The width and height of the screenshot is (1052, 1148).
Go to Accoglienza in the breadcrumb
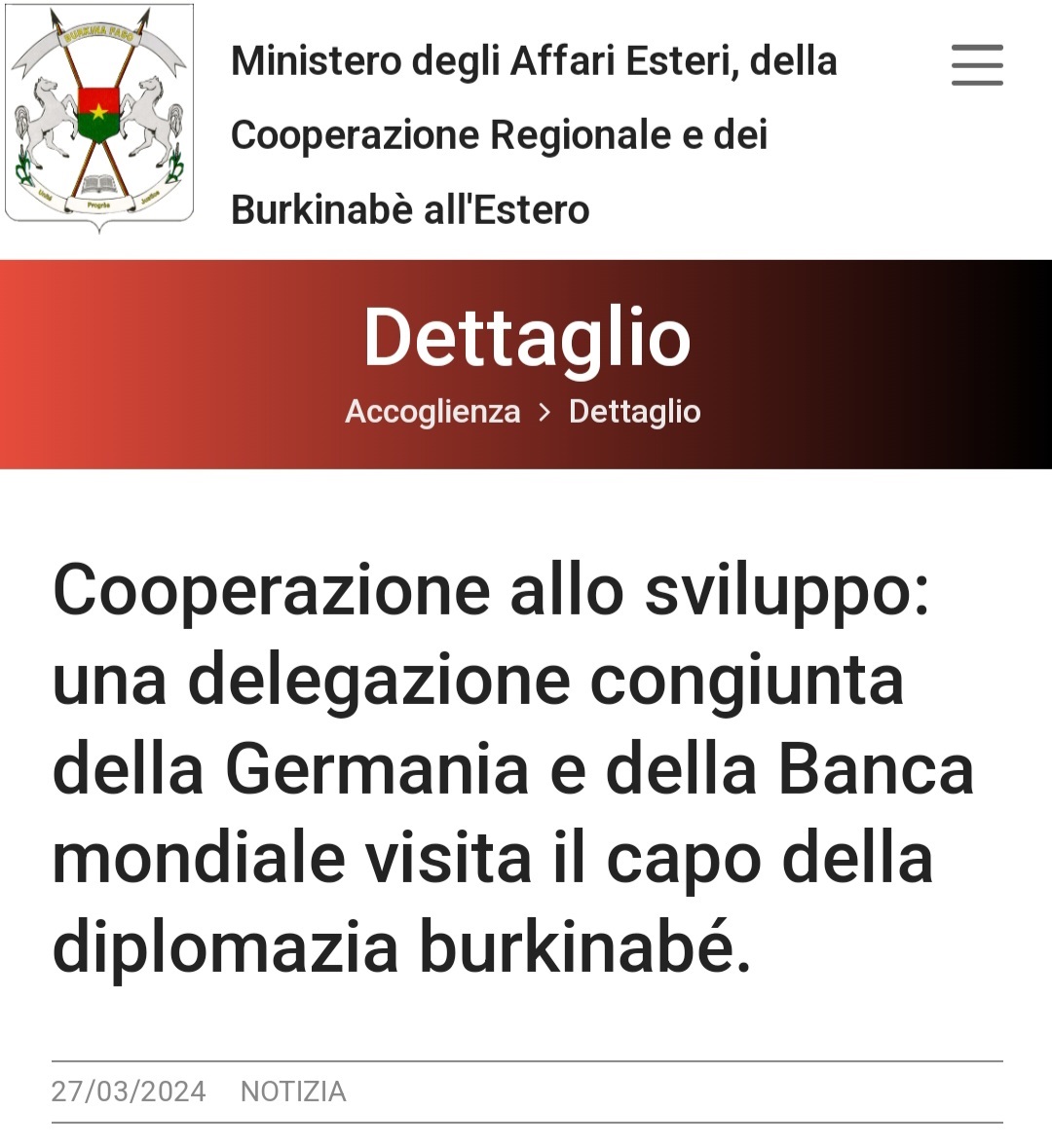432,411
